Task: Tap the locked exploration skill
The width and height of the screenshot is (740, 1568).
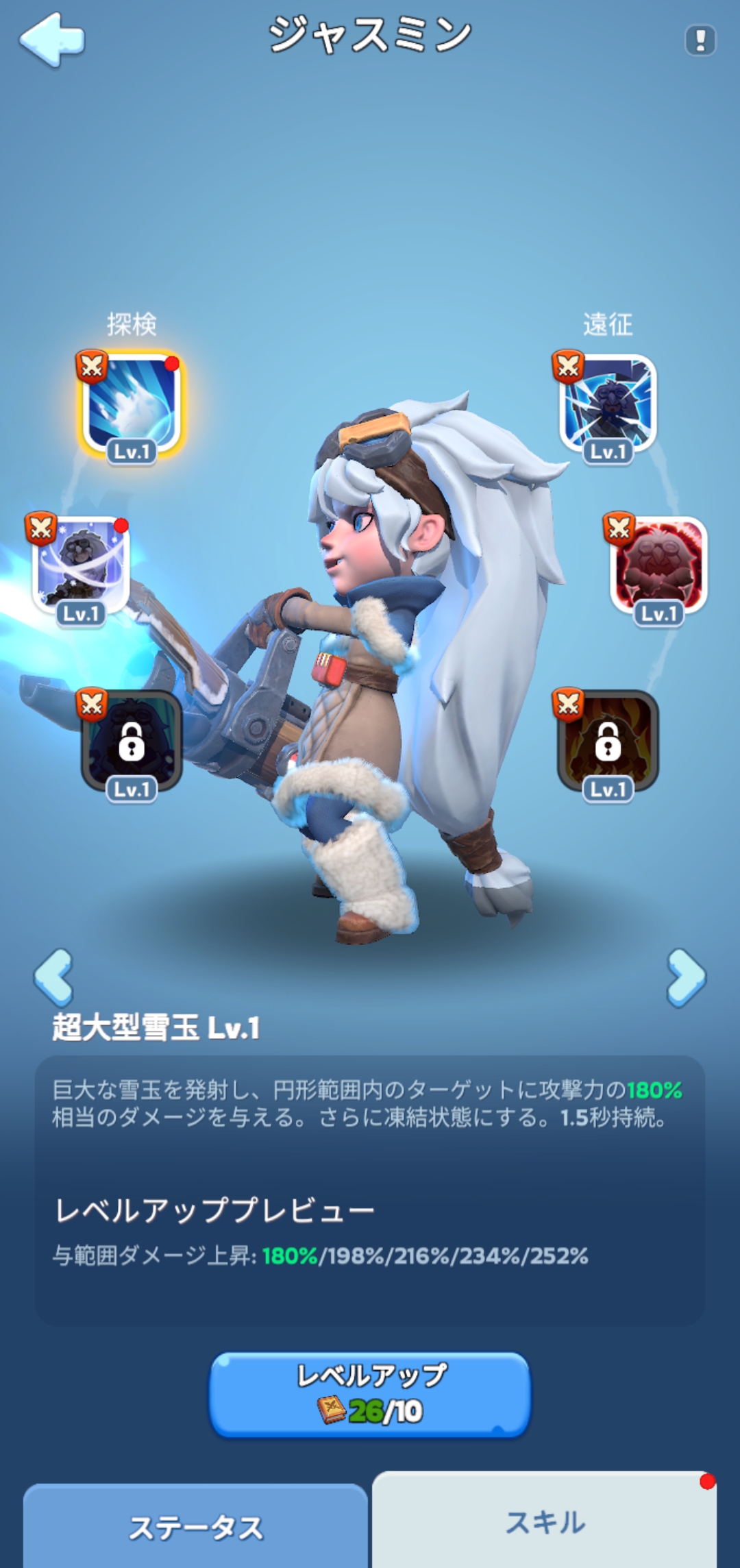Action: click(x=132, y=742)
